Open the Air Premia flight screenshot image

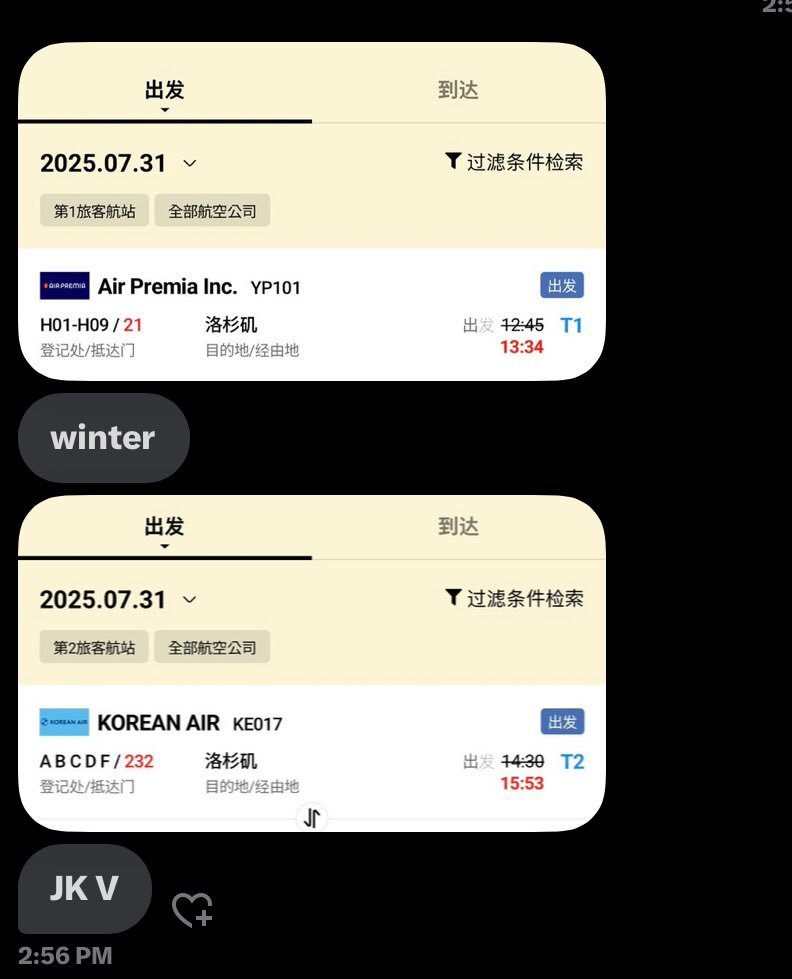[311, 212]
